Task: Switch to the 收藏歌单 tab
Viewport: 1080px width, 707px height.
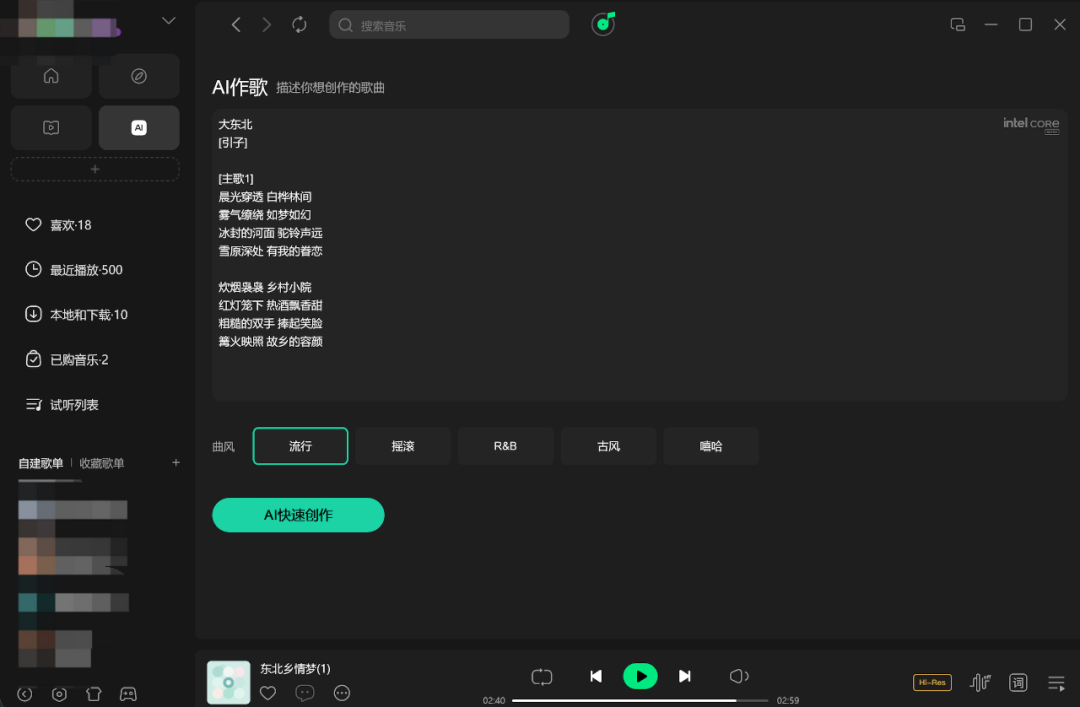Action: point(102,463)
